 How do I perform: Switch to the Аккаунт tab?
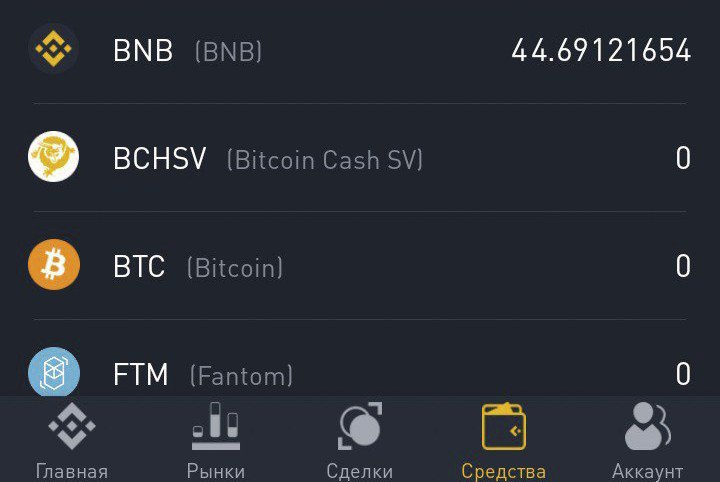click(x=647, y=441)
